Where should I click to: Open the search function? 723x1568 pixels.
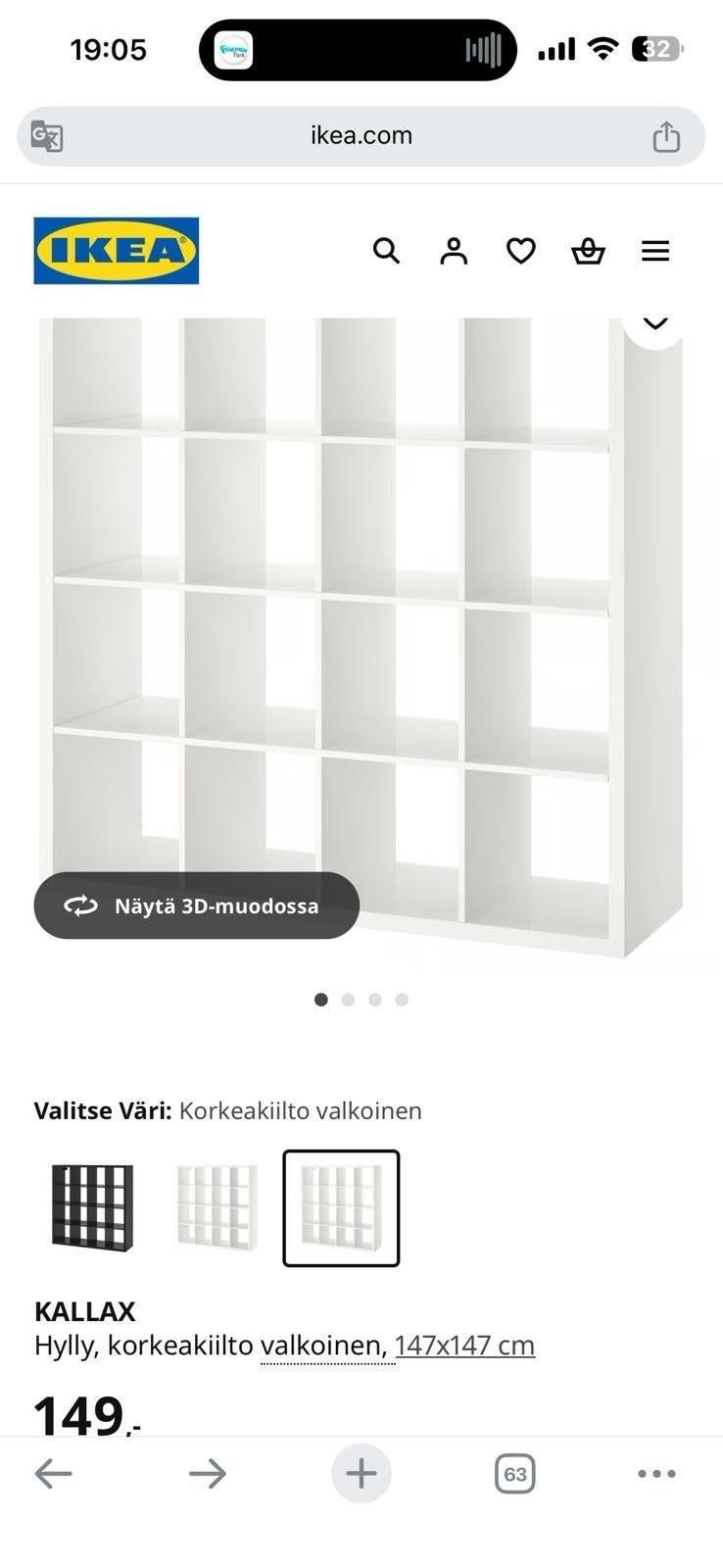coord(386,251)
